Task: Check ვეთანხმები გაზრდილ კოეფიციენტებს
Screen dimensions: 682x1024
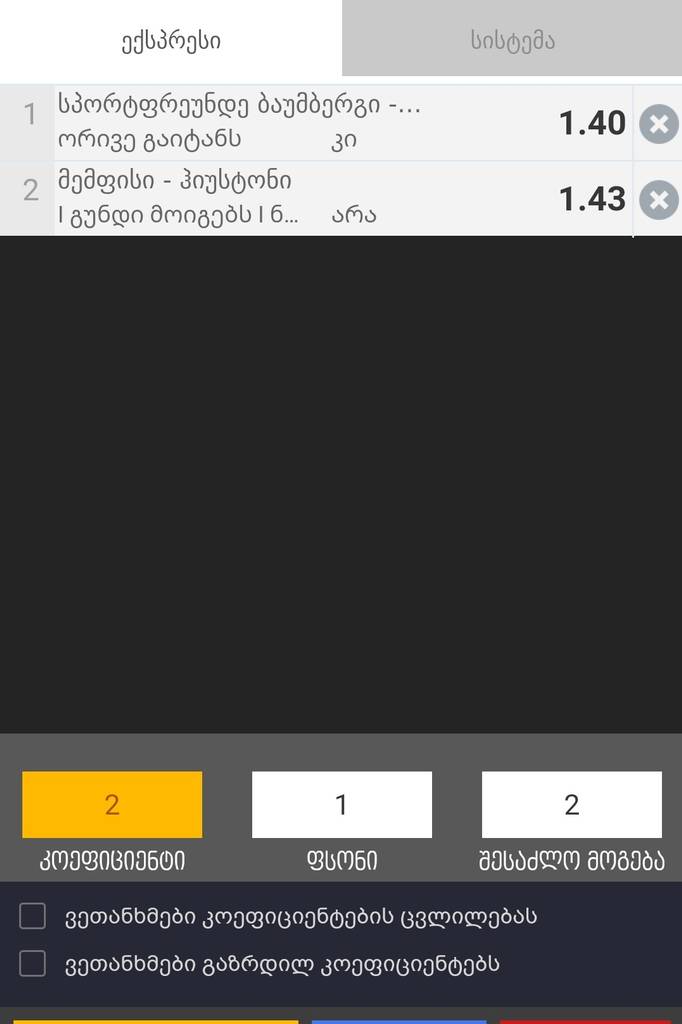Action: pos(33,964)
